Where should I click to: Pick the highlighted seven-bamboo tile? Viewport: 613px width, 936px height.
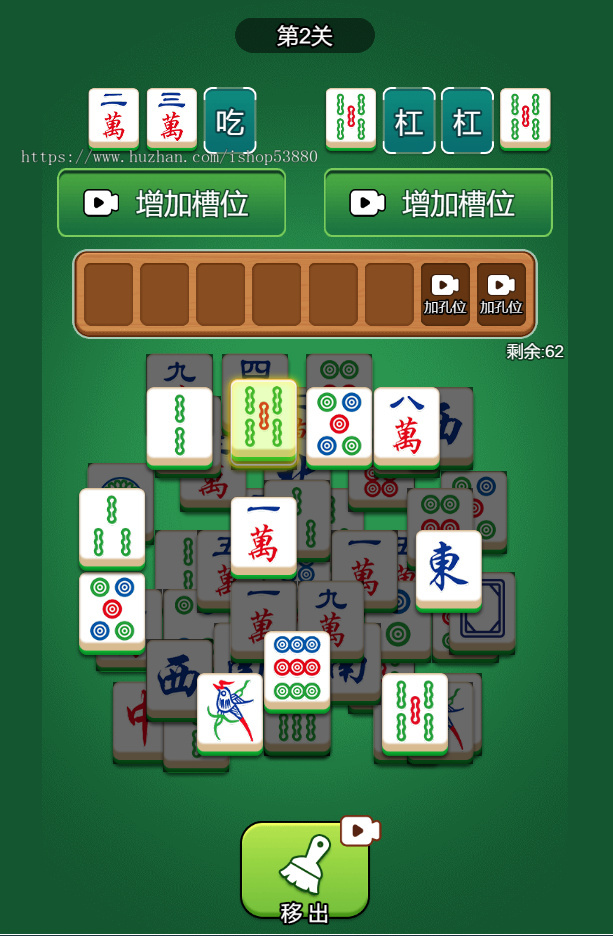pos(263,416)
